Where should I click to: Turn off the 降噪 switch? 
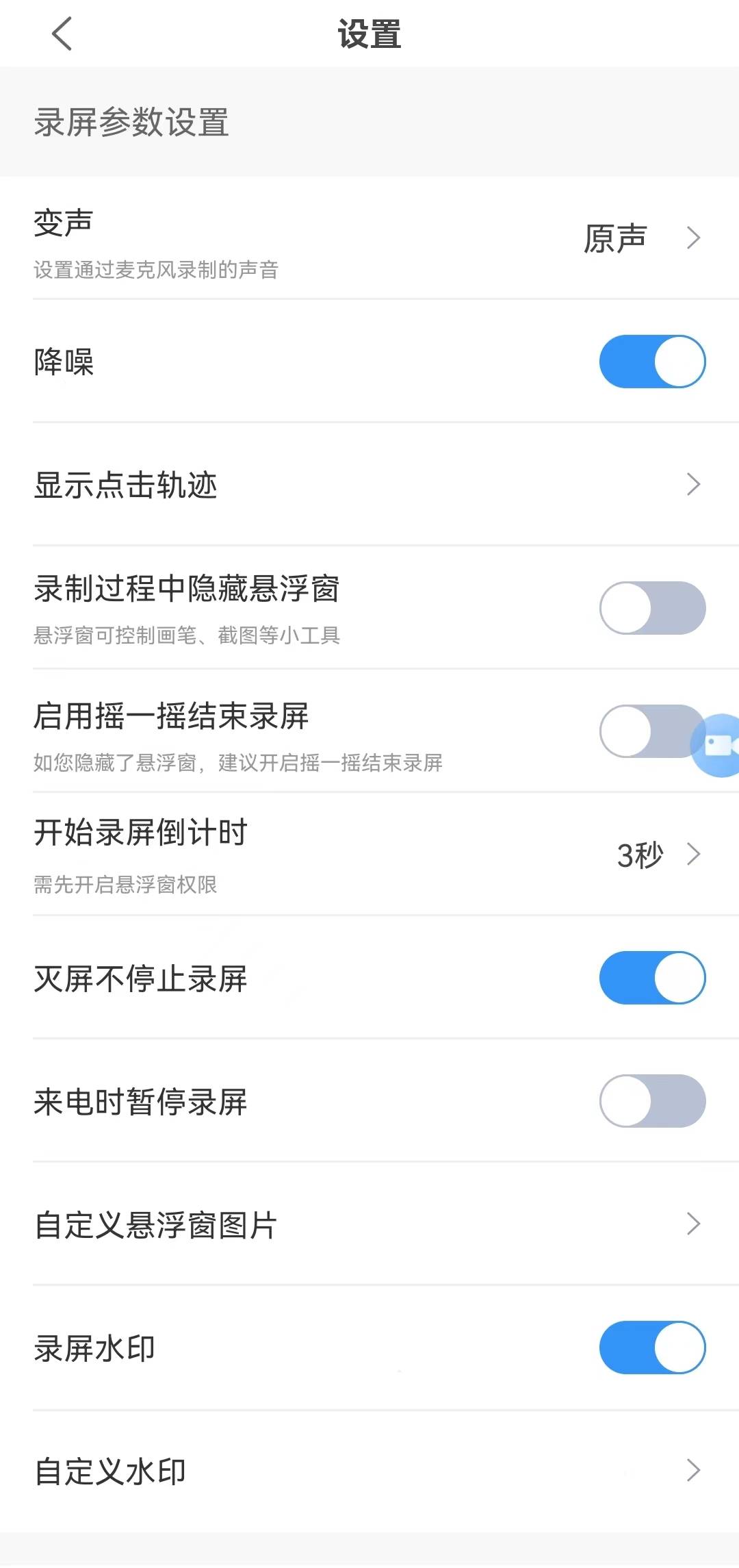652,362
